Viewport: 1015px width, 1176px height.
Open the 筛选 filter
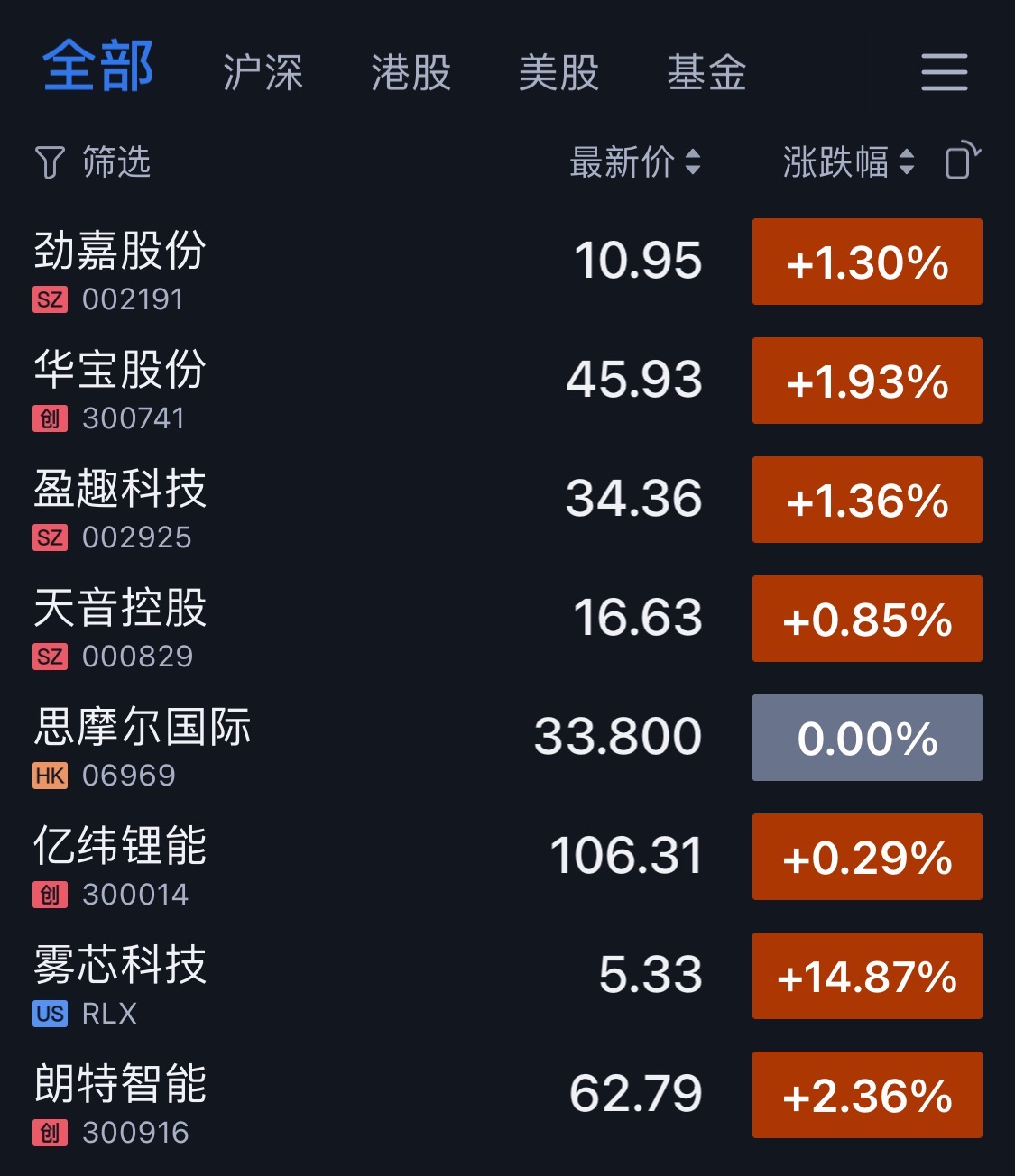click(93, 162)
